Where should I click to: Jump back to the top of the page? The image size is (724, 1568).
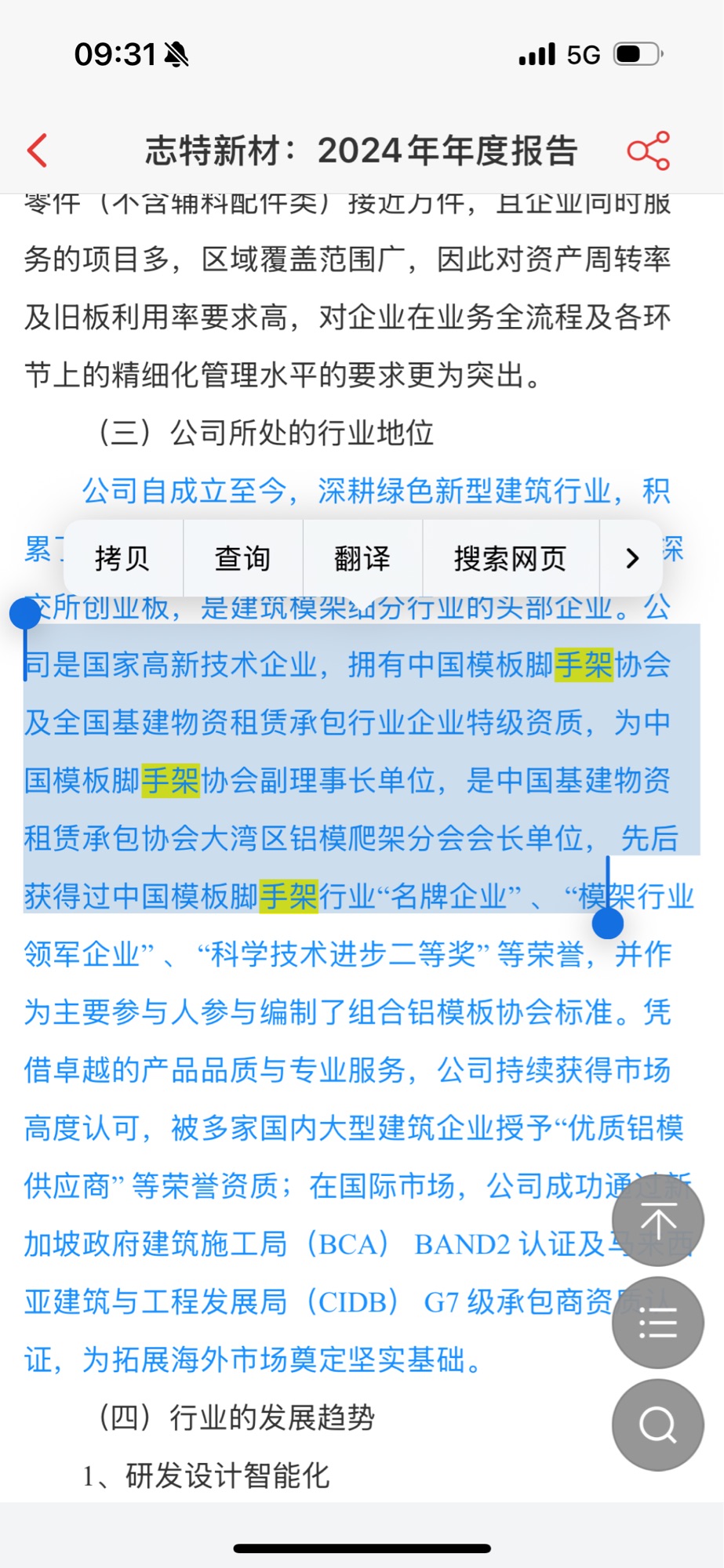(x=657, y=1221)
